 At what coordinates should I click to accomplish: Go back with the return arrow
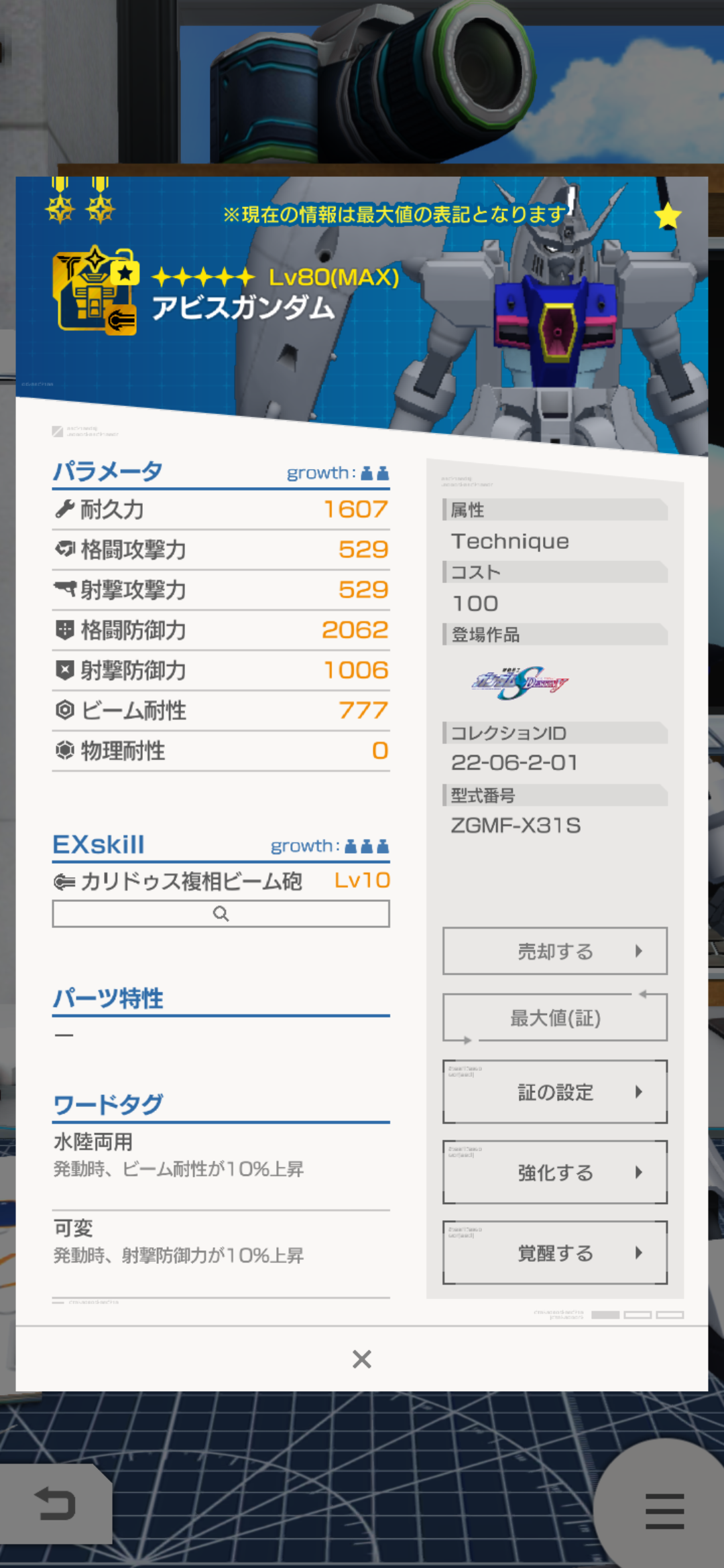55,1504
